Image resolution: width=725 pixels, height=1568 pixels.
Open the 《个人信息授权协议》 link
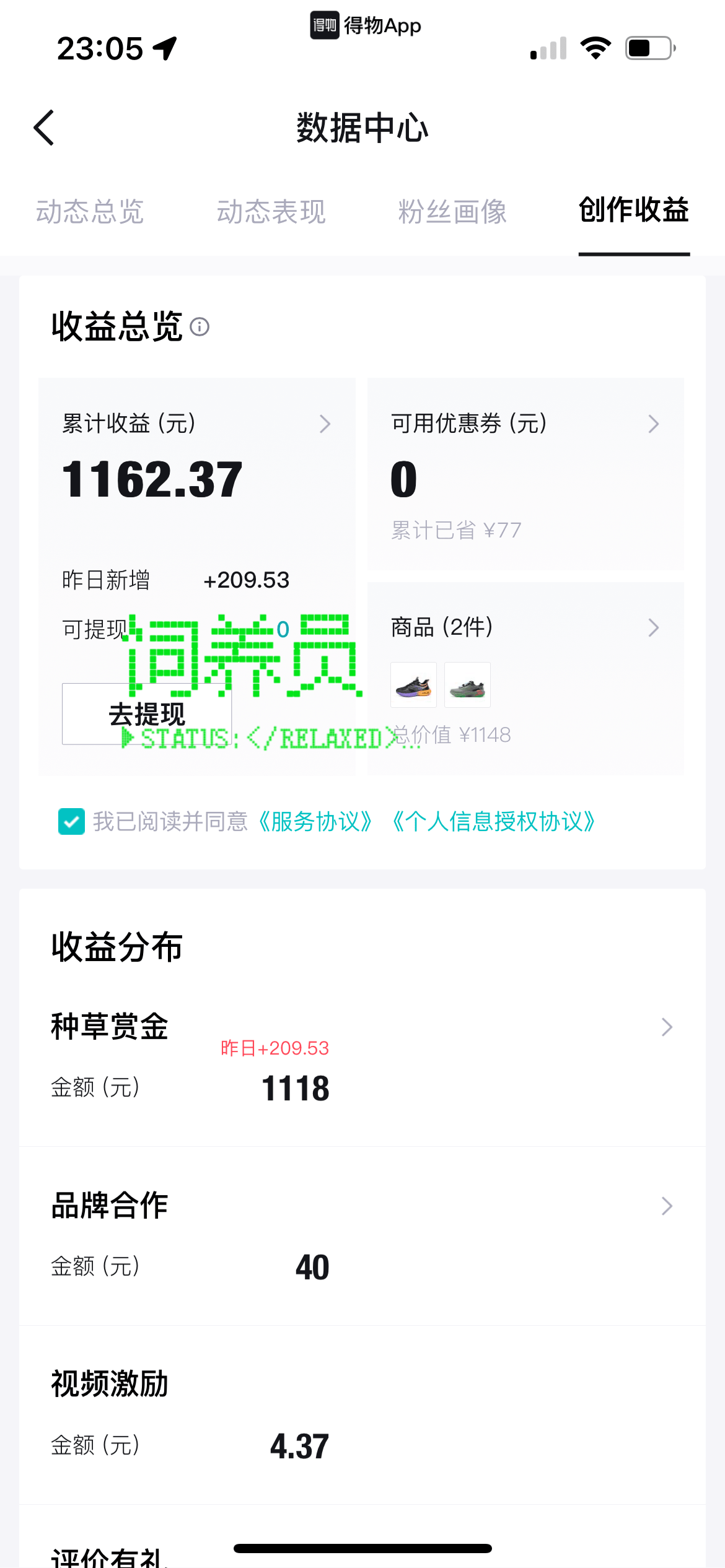pos(494,822)
